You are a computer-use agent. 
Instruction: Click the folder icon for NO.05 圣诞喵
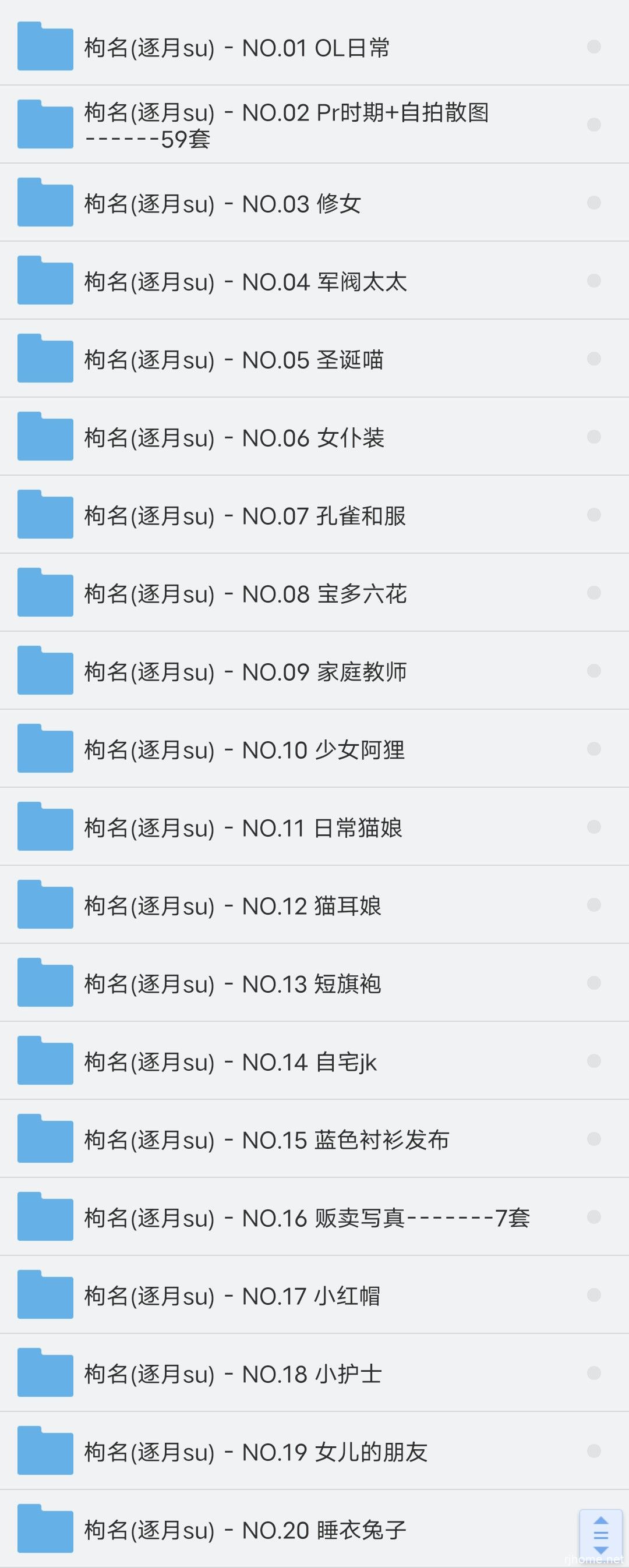(x=44, y=358)
